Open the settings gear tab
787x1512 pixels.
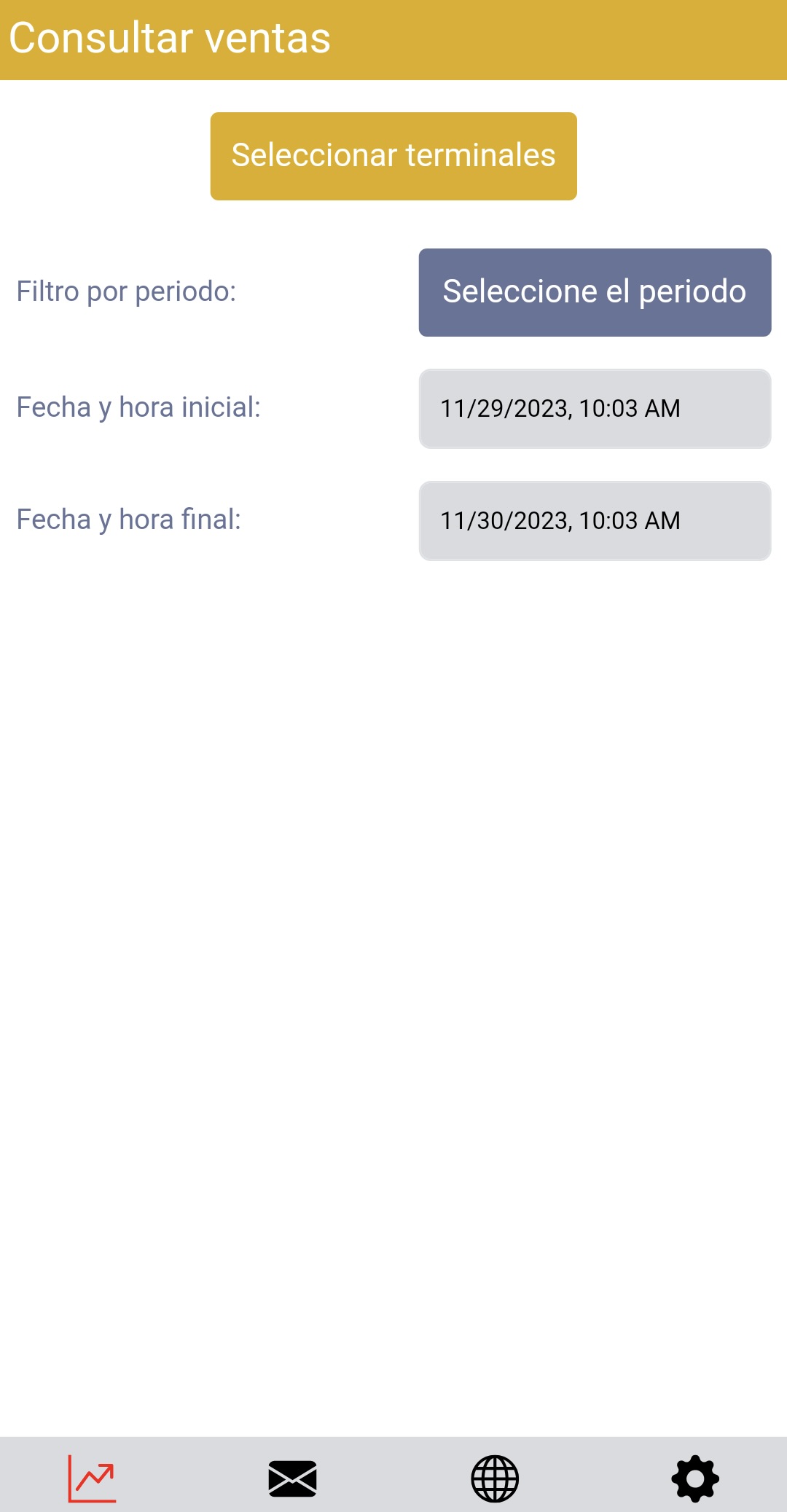(695, 1478)
